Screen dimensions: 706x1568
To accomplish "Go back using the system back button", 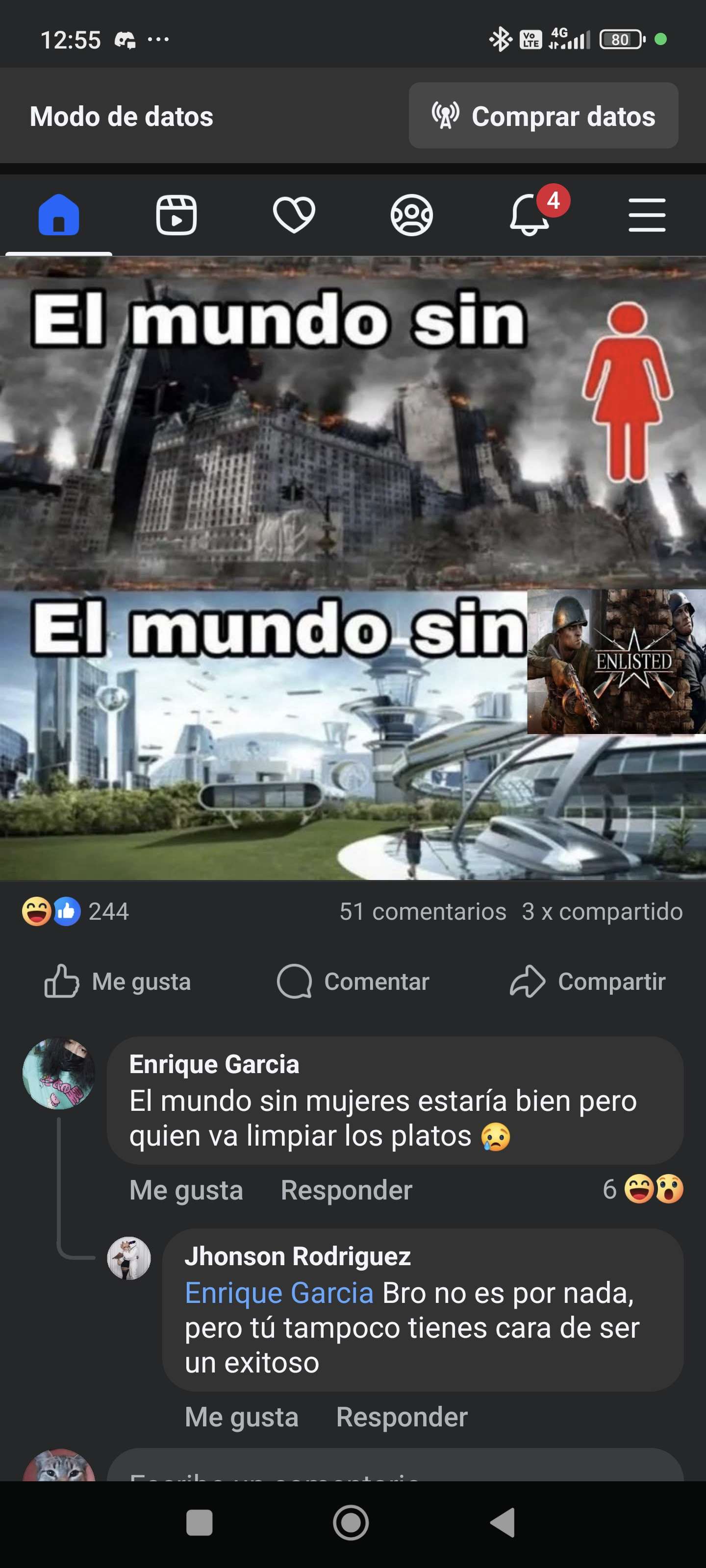I will pyautogui.click(x=503, y=1523).
